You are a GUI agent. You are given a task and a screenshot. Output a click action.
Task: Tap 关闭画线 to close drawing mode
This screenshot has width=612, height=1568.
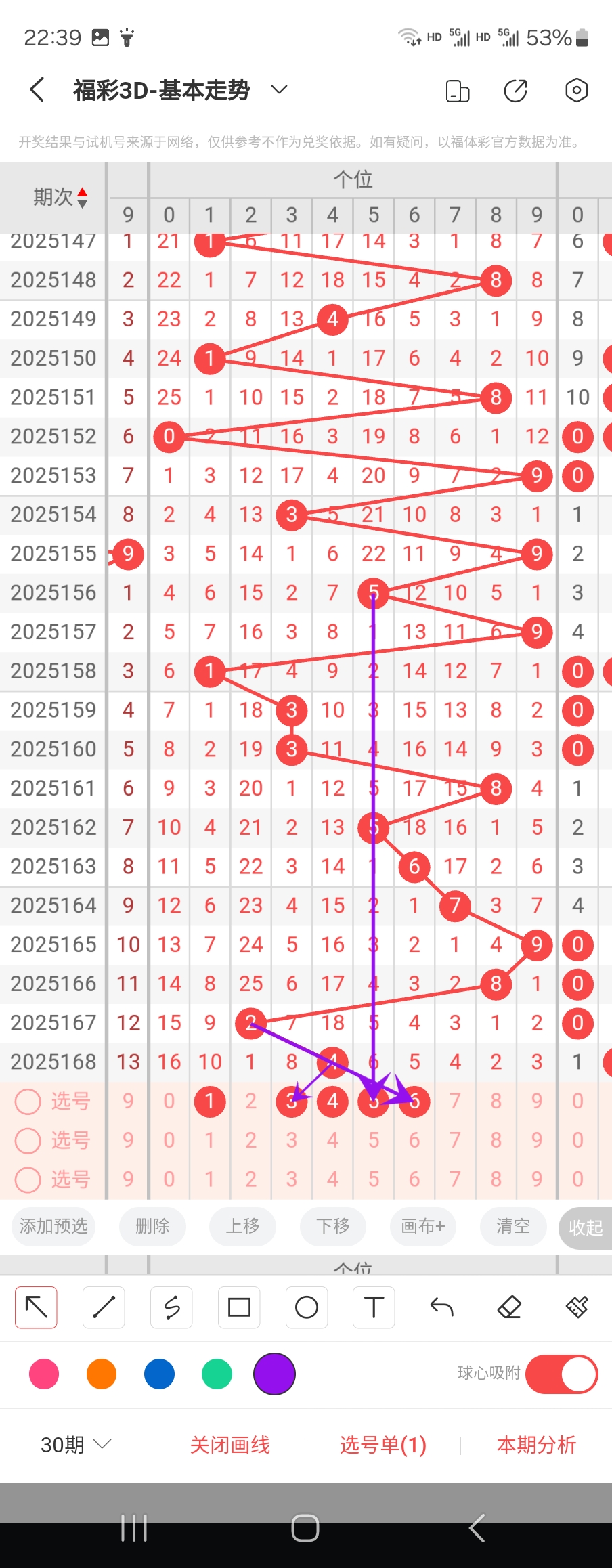(x=230, y=1445)
